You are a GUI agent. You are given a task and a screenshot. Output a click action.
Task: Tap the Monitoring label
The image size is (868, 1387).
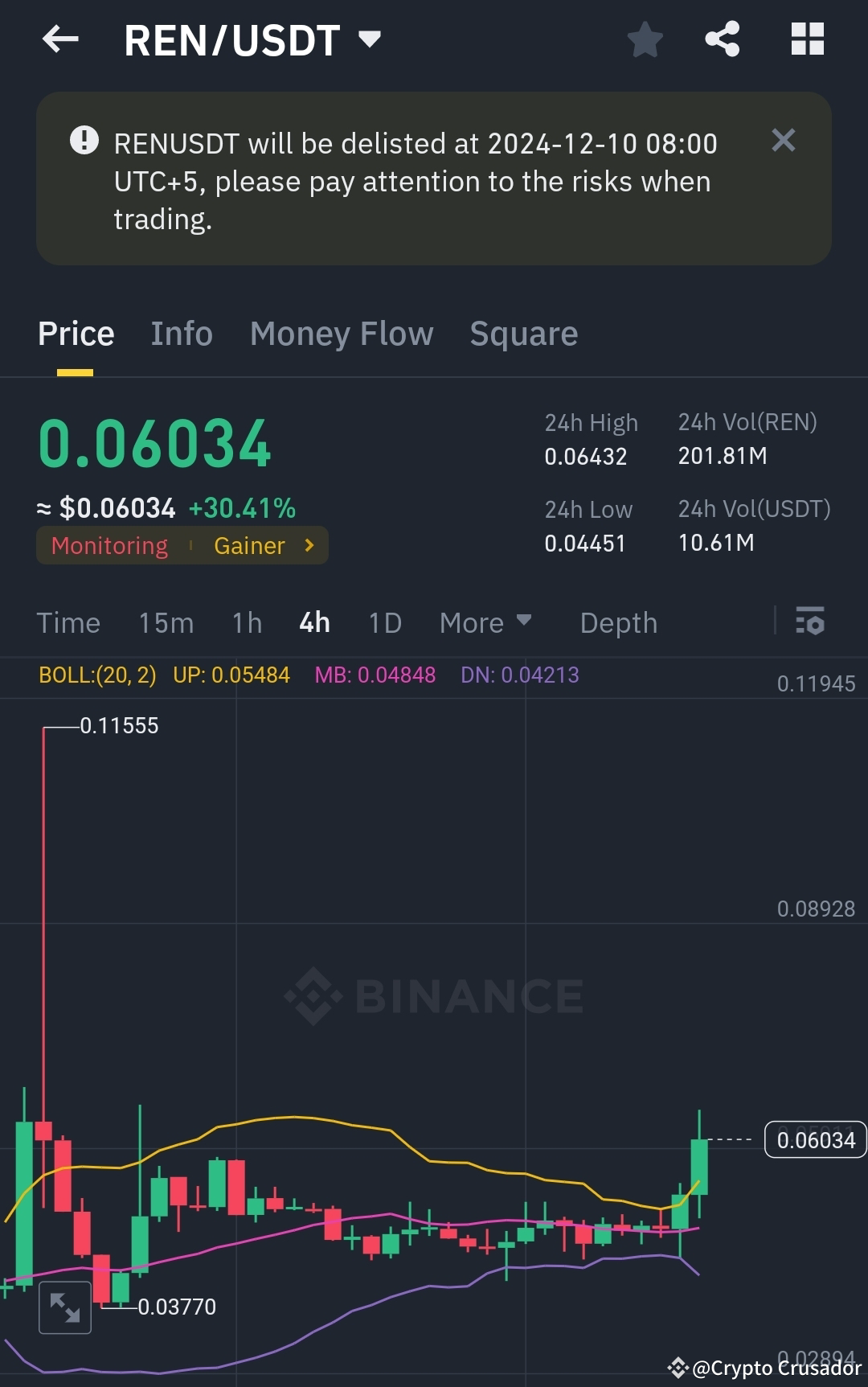(x=108, y=545)
